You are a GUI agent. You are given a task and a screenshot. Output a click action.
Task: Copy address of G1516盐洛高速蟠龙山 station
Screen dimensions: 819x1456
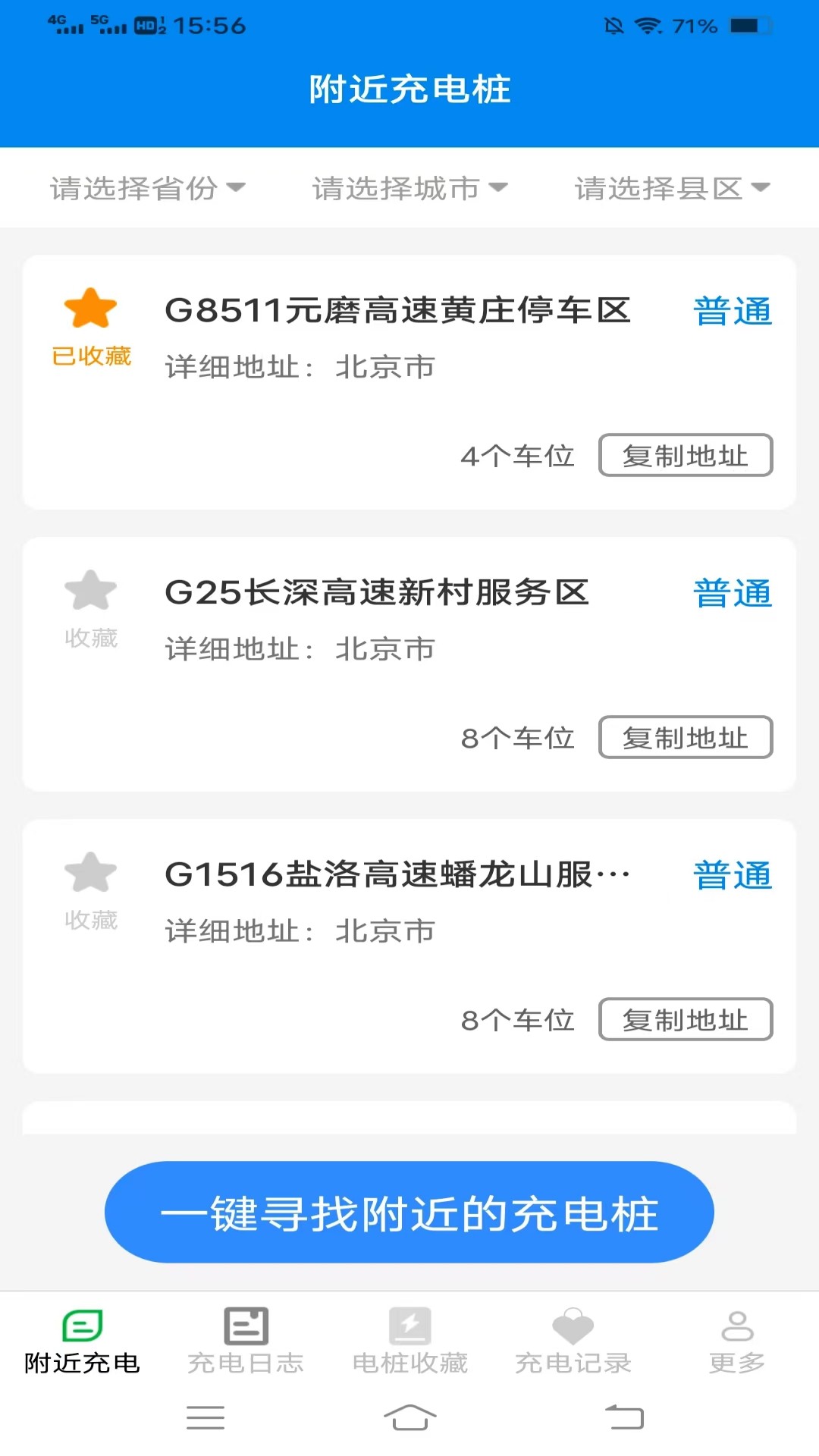[685, 1020]
